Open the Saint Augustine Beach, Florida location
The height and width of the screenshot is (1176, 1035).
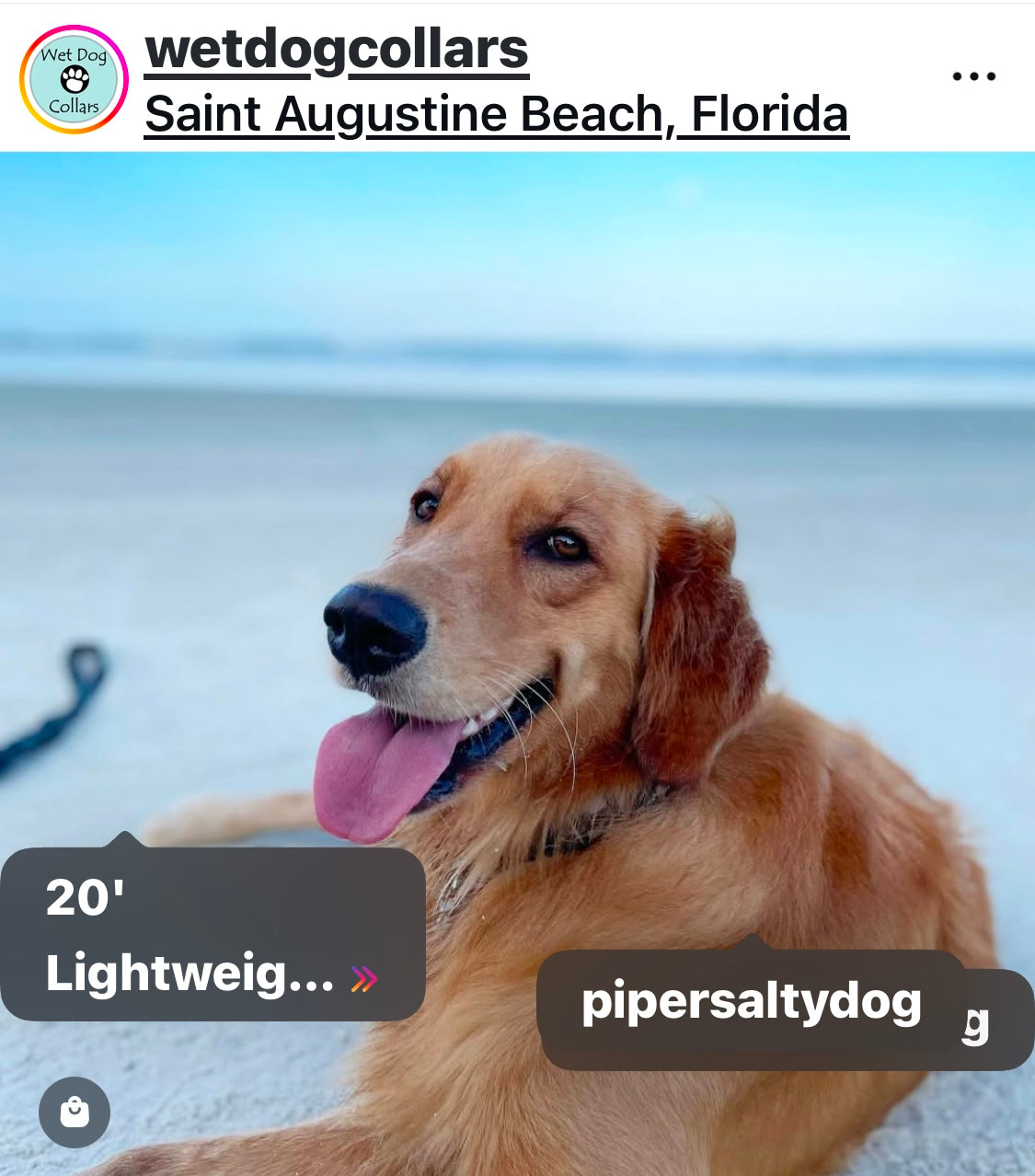coord(496,115)
